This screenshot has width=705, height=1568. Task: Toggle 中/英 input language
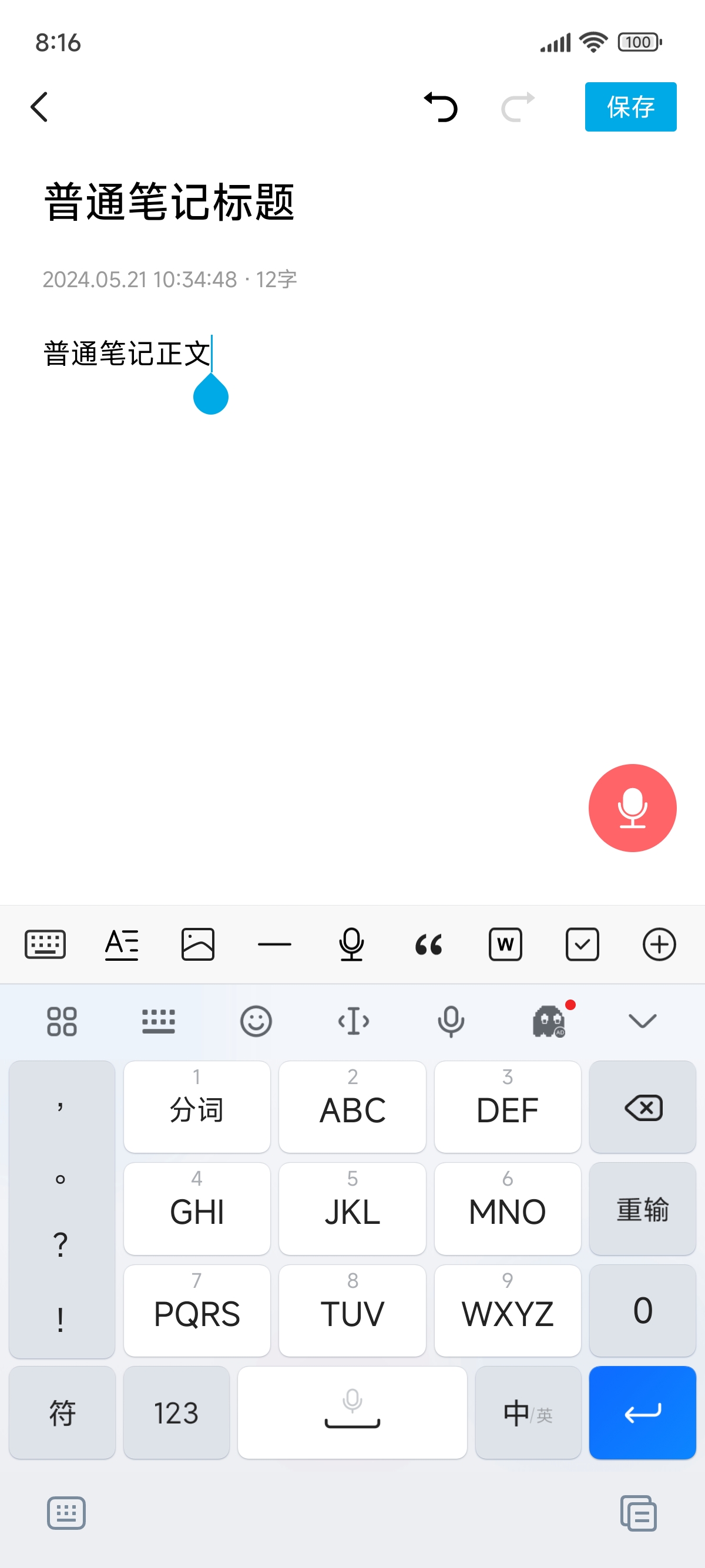pos(528,1413)
